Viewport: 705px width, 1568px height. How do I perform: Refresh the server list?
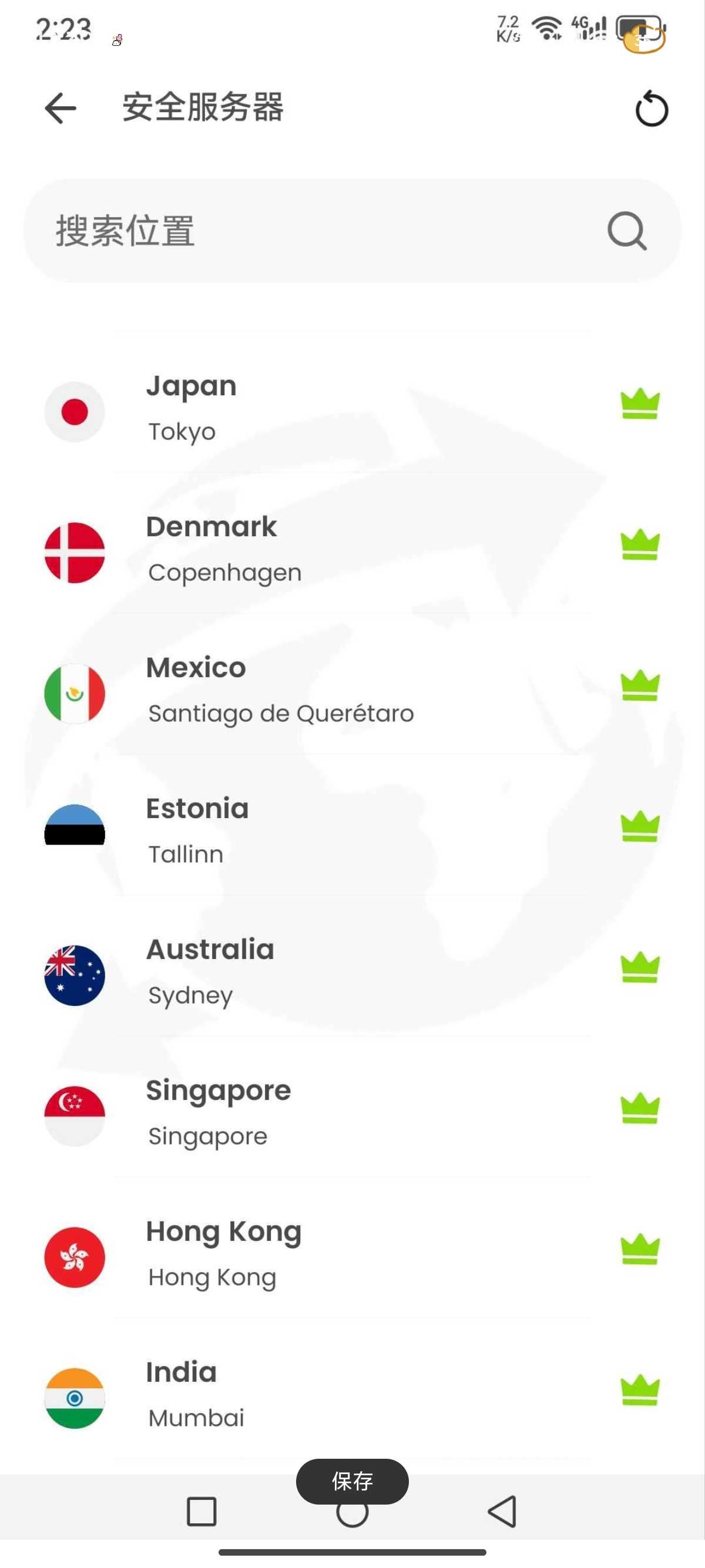point(652,109)
